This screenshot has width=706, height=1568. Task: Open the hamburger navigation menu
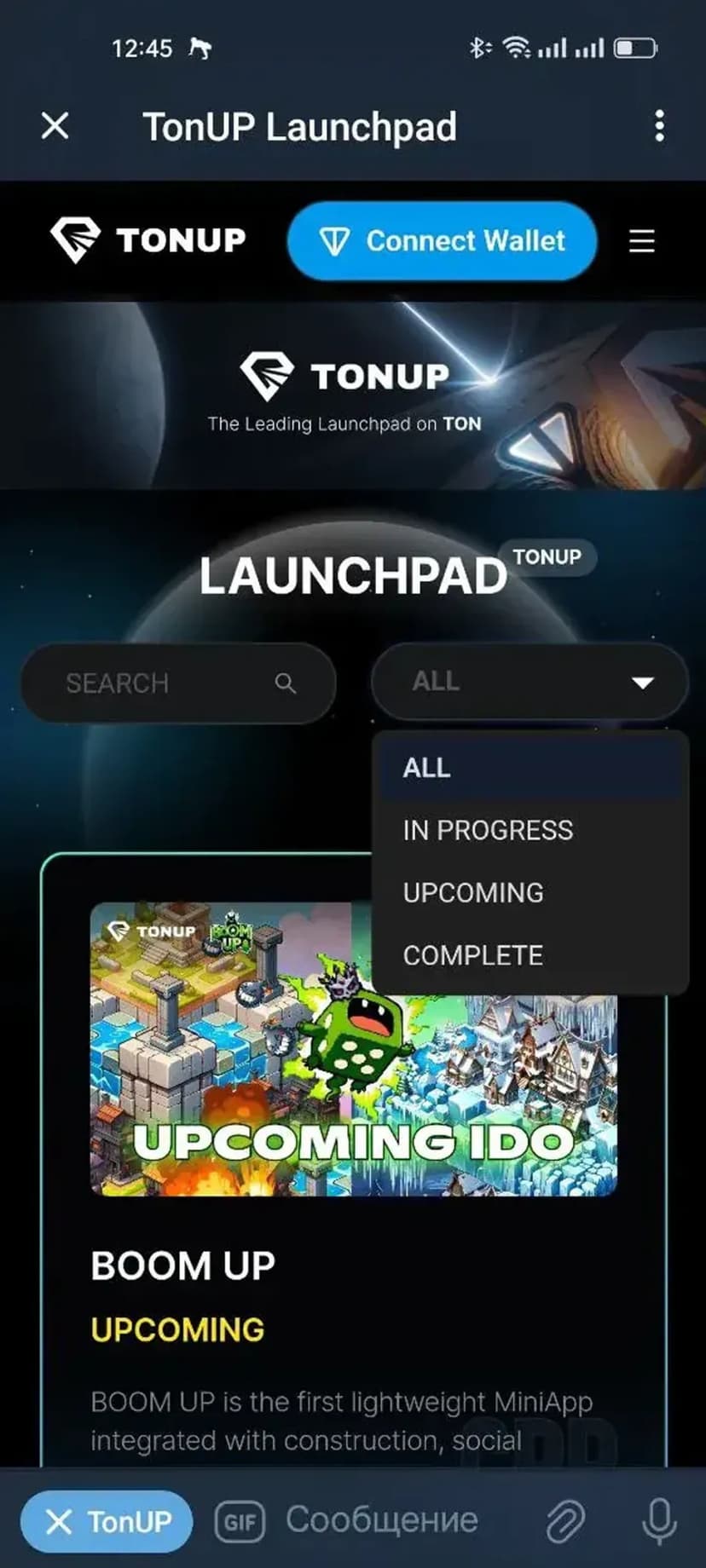click(641, 241)
